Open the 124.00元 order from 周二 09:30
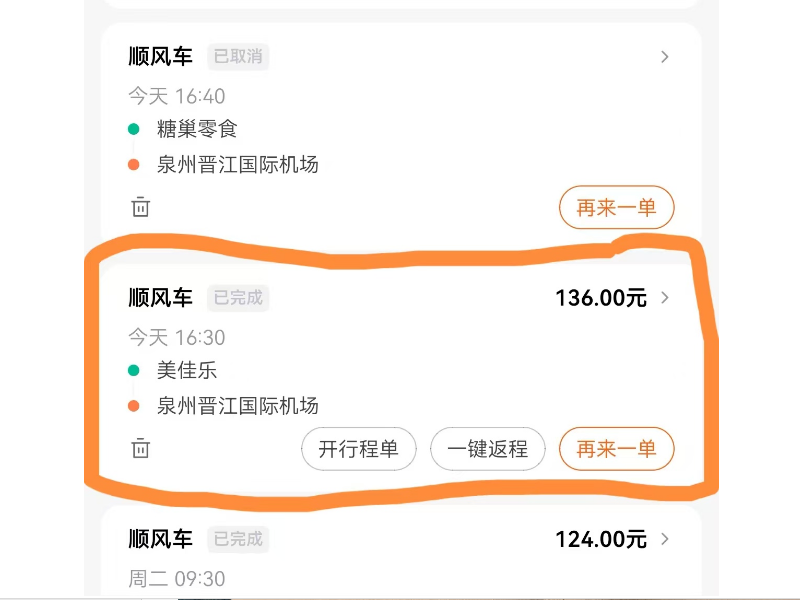 (x=665, y=540)
